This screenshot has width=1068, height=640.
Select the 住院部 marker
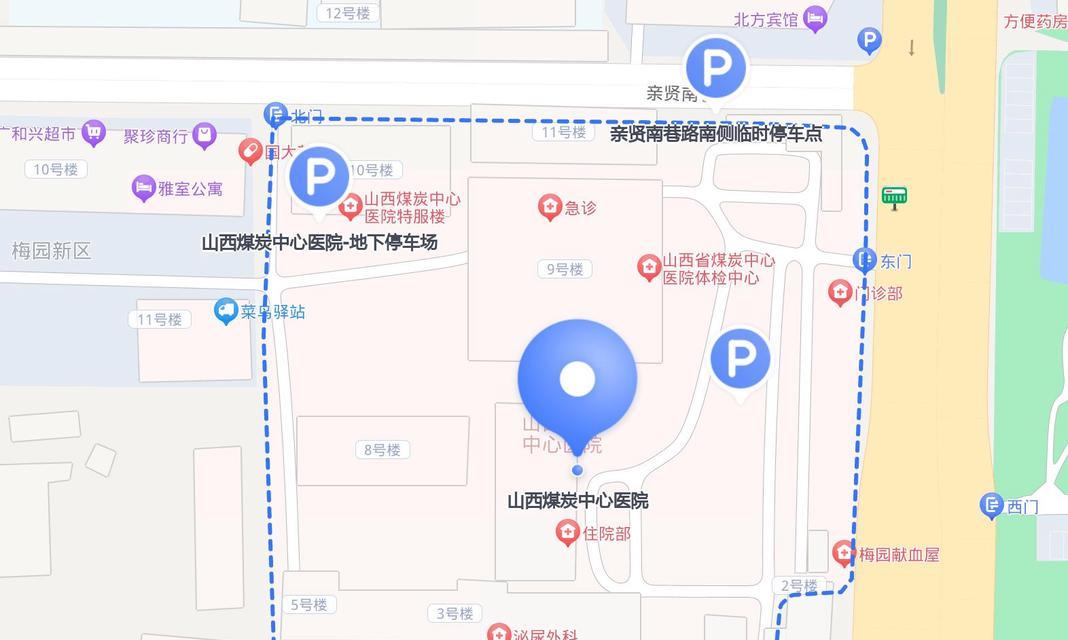point(568,533)
